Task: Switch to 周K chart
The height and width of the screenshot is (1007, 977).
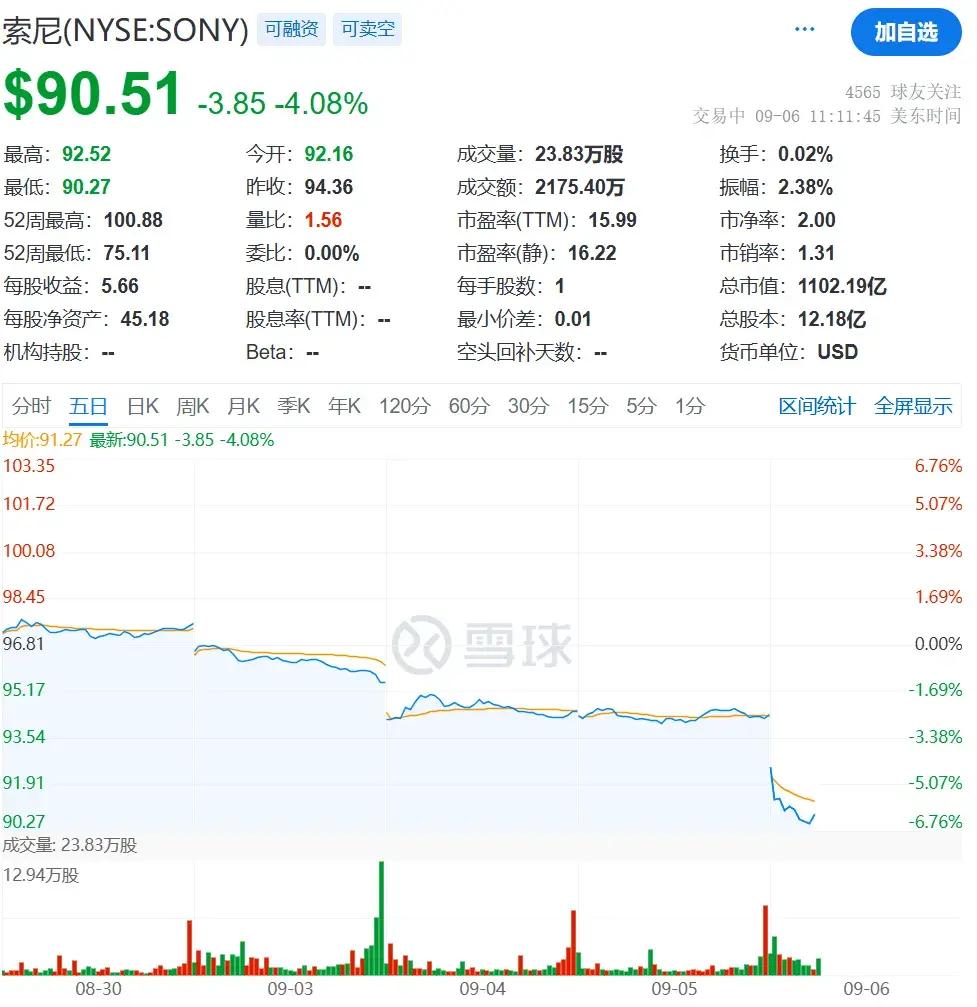Action: point(193,406)
